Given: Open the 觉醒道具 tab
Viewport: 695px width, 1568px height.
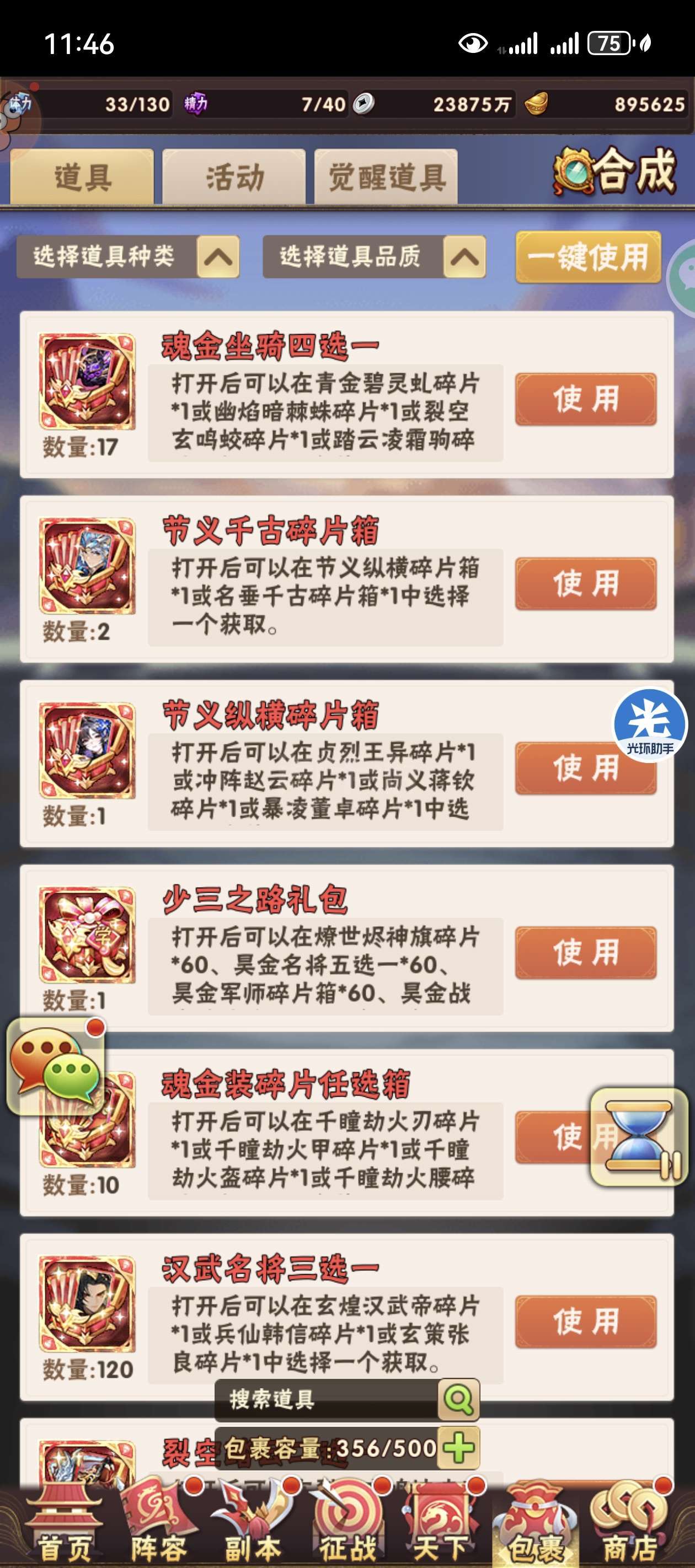Looking at the screenshot, I should click(386, 176).
